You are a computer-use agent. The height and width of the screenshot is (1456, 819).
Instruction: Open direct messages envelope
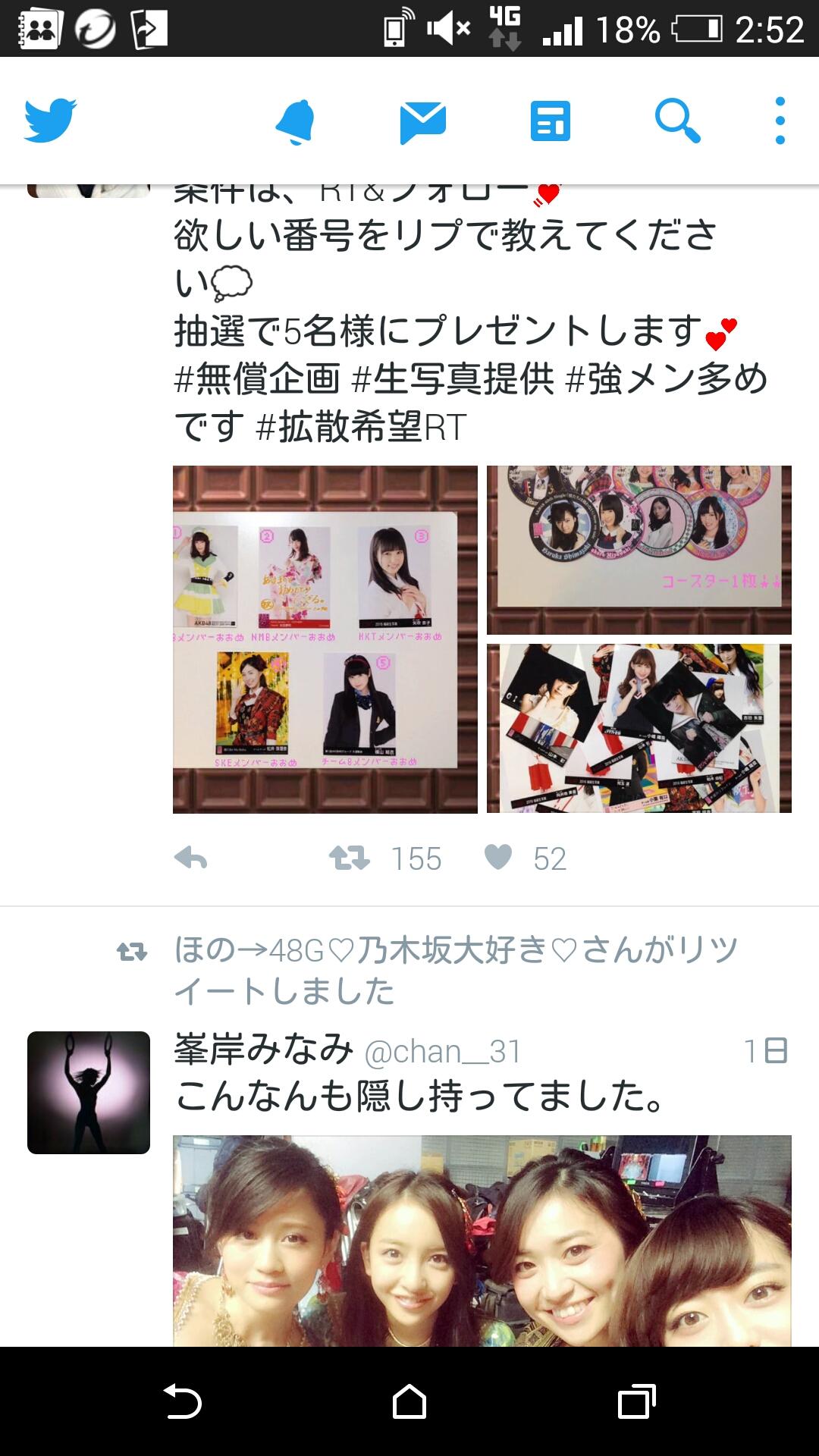pyautogui.click(x=422, y=121)
